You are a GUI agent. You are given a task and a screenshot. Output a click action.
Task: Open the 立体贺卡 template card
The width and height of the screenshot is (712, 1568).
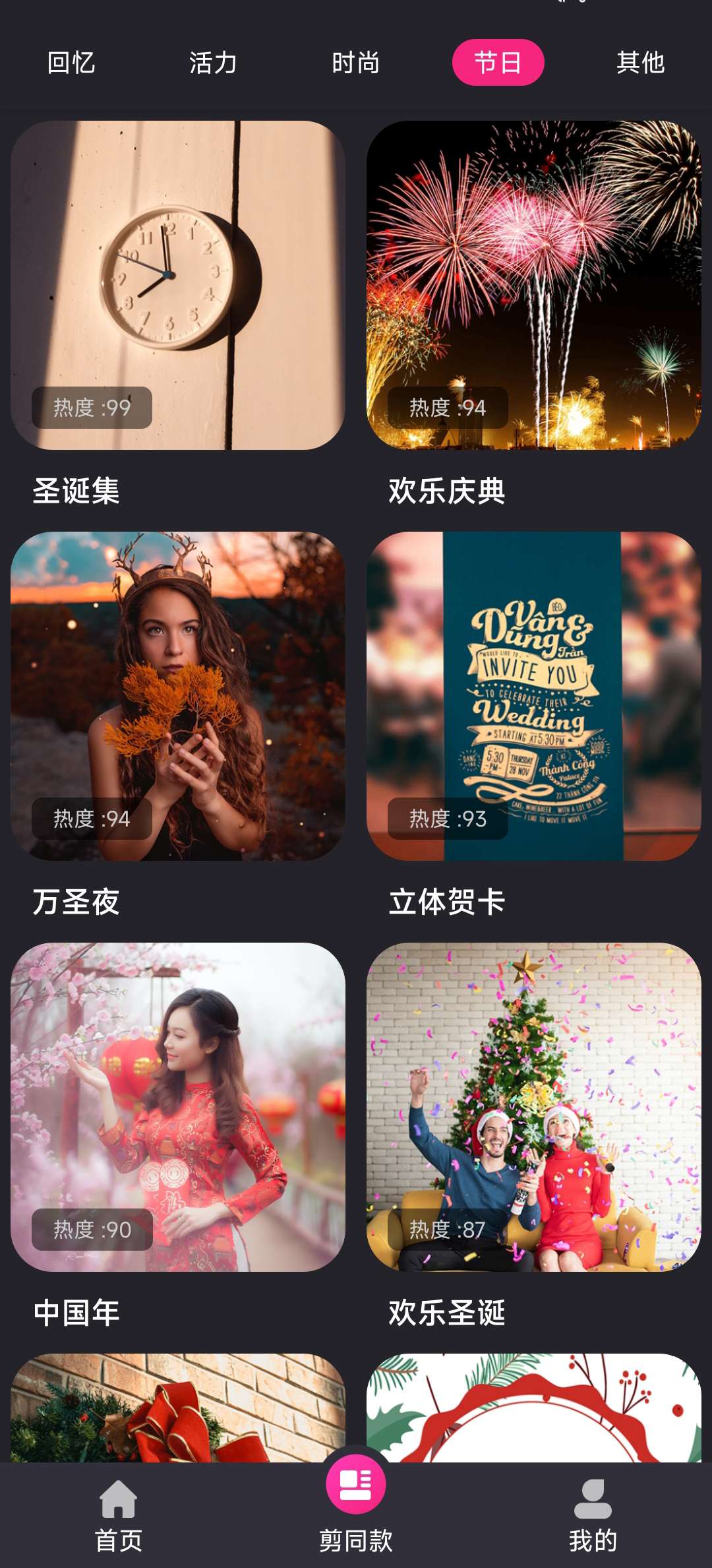(x=534, y=696)
